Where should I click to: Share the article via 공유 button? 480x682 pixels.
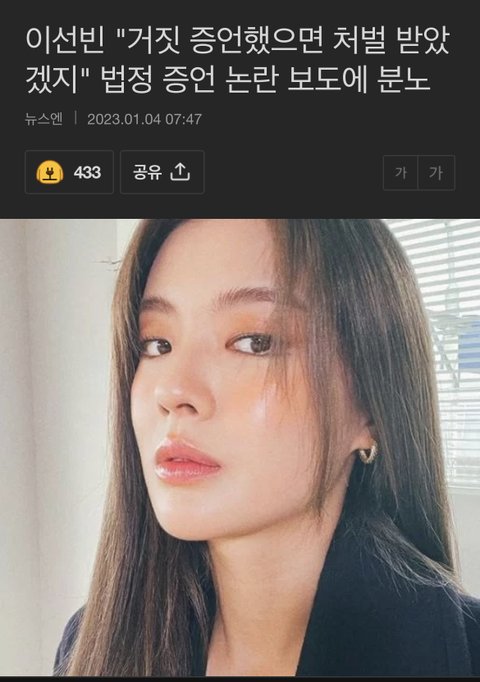[x=162, y=172]
